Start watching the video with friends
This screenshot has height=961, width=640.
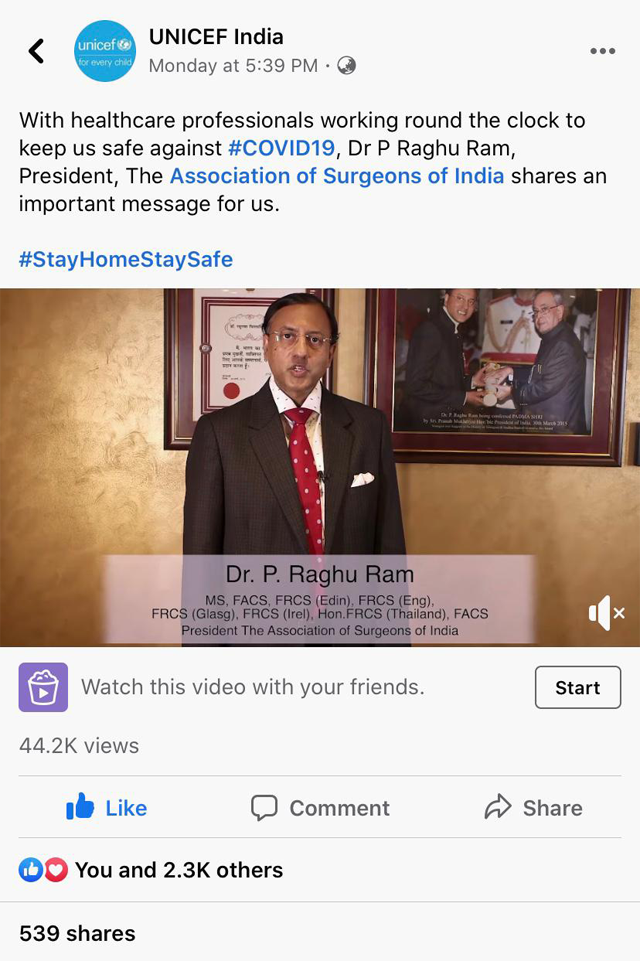point(577,688)
